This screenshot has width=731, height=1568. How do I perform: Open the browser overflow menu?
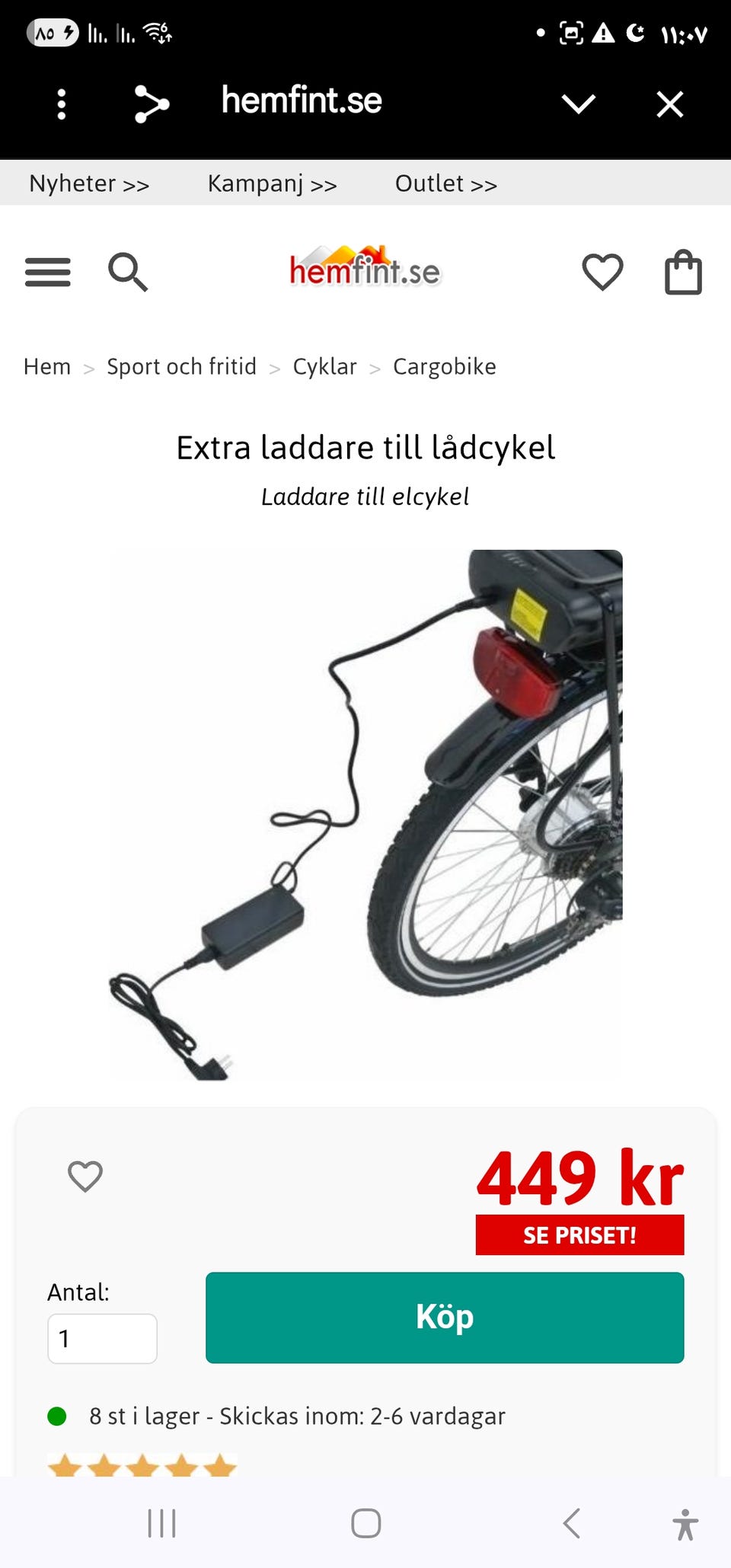tap(62, 104)
